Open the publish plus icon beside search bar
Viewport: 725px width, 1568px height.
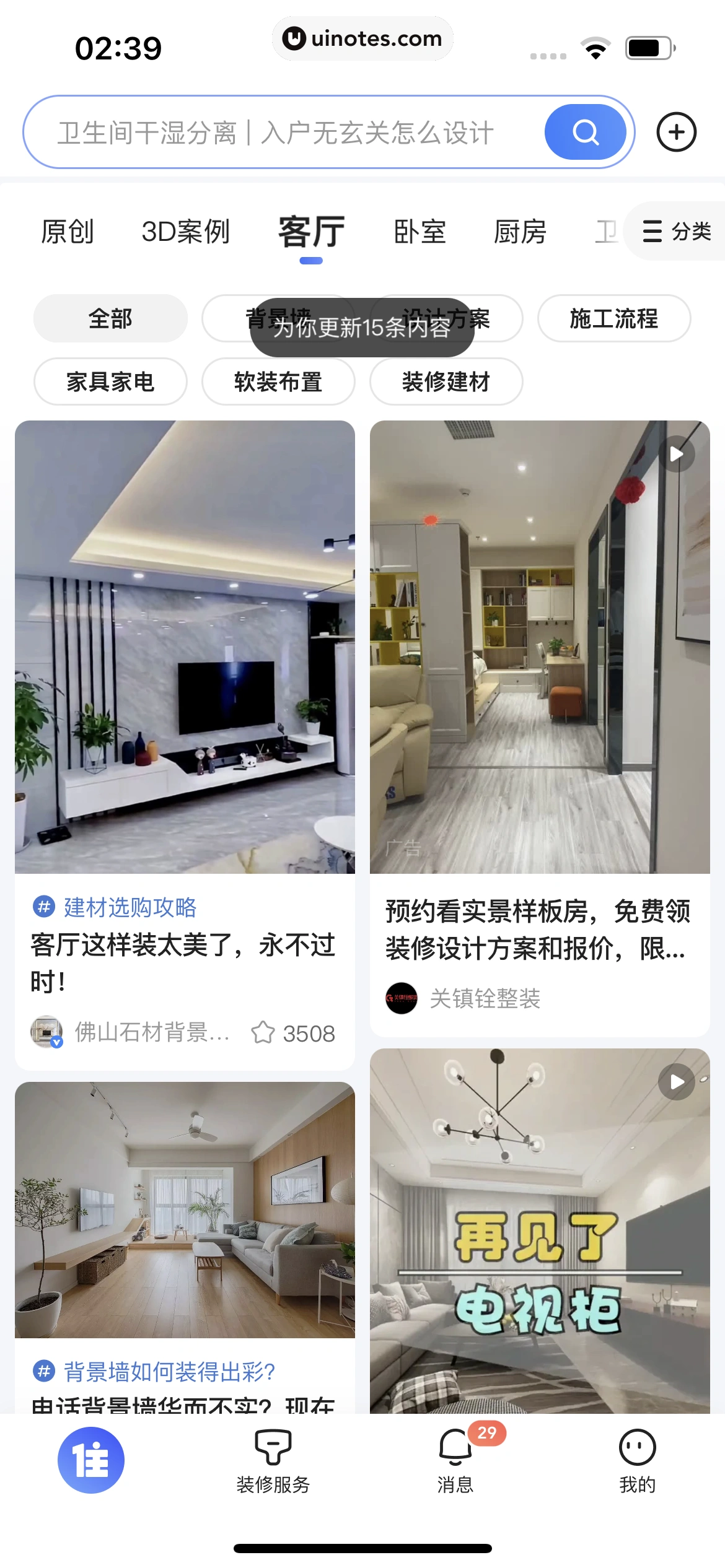pyautogui.click(x=676, y=131)
